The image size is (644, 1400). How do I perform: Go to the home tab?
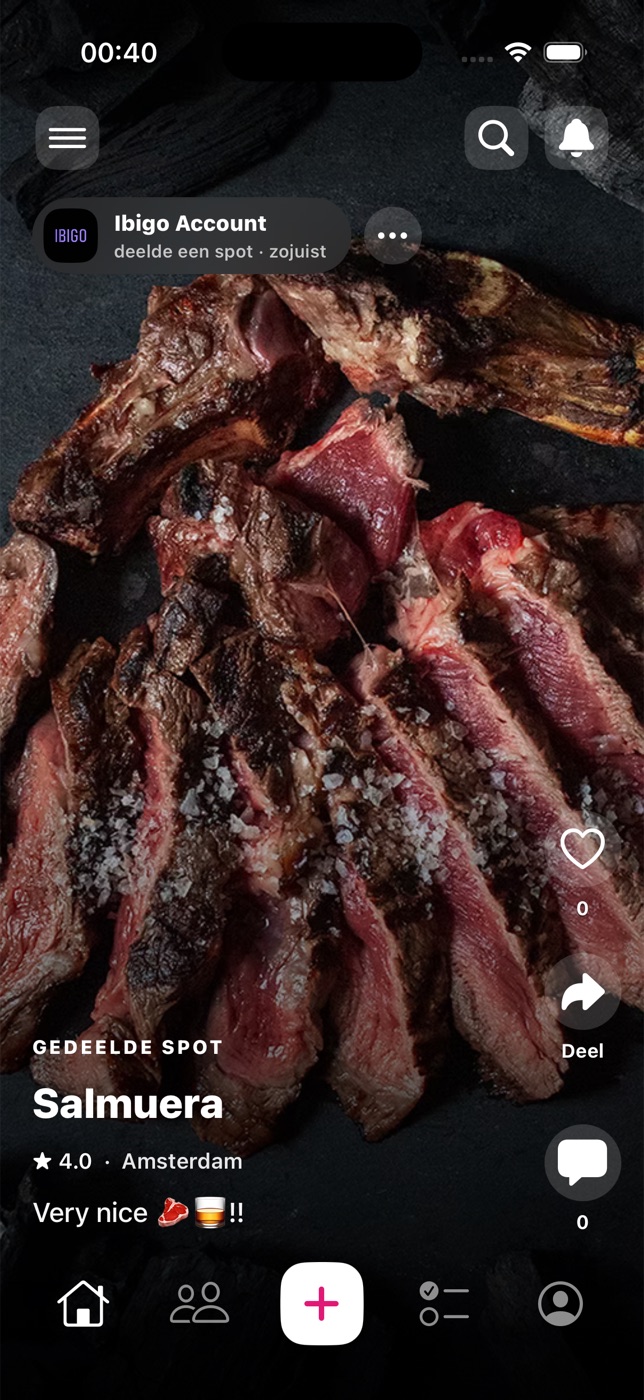(x=83, y=1304)
